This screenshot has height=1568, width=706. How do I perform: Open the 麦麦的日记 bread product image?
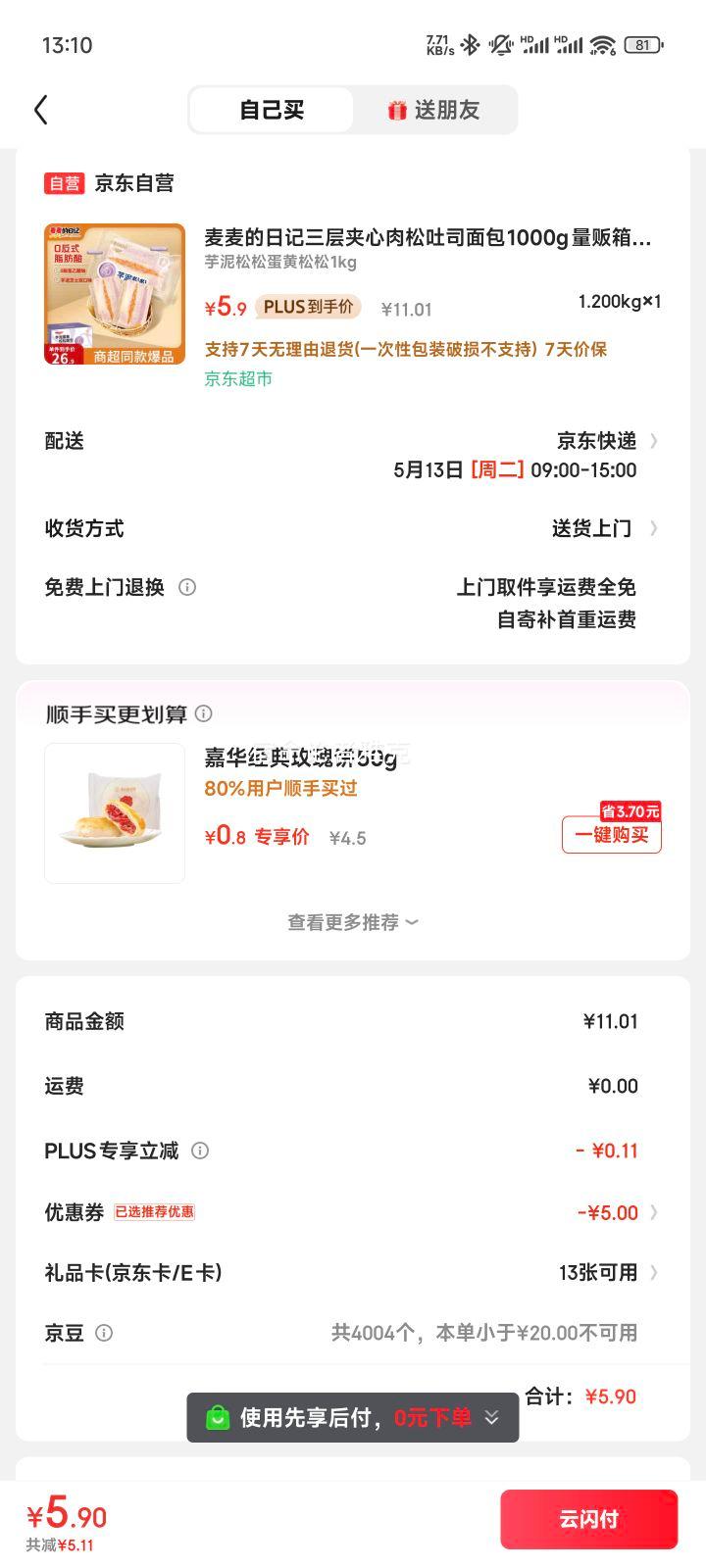(x=115, y=294)
